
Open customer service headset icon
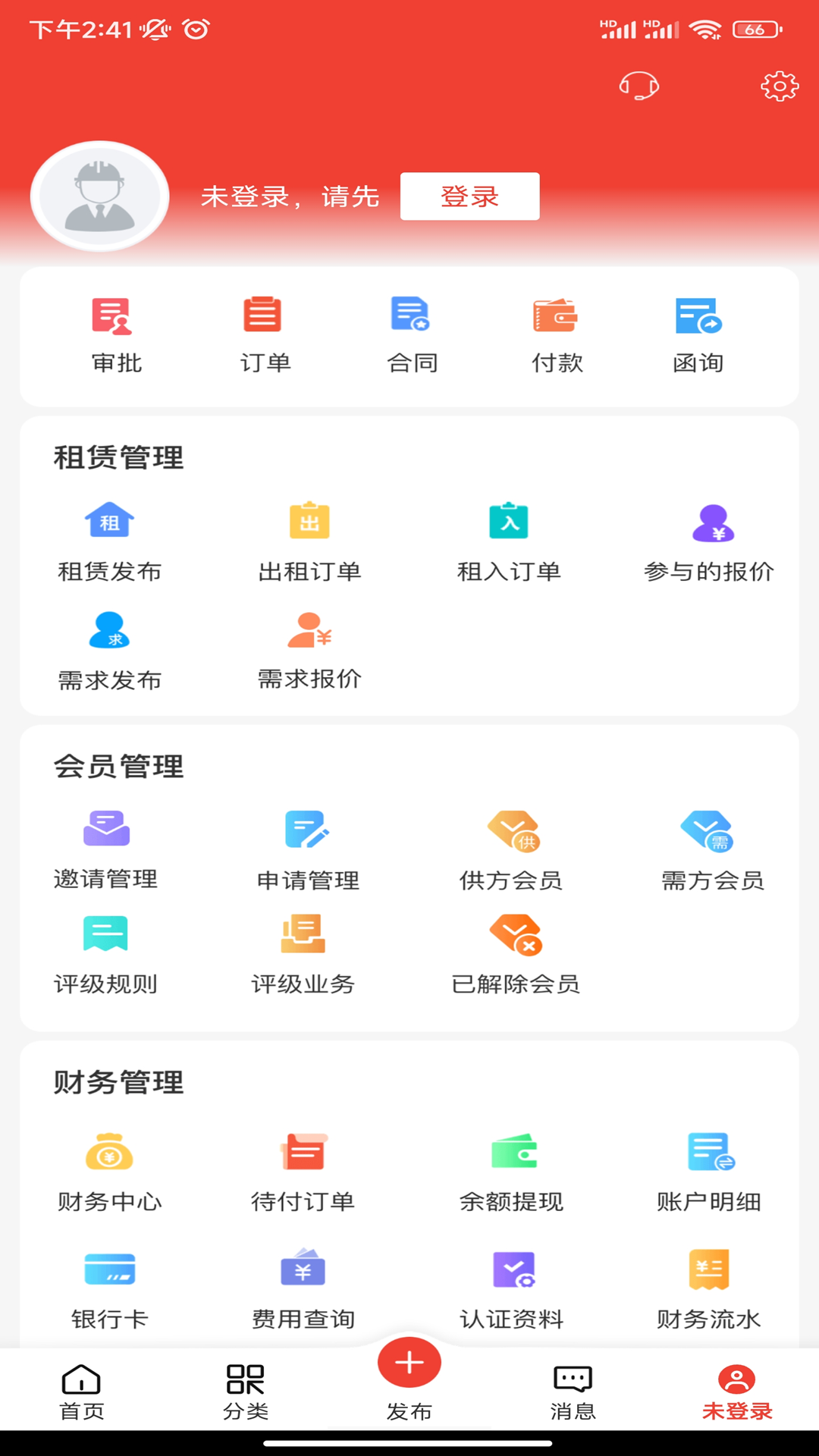[x=639, y=86]
